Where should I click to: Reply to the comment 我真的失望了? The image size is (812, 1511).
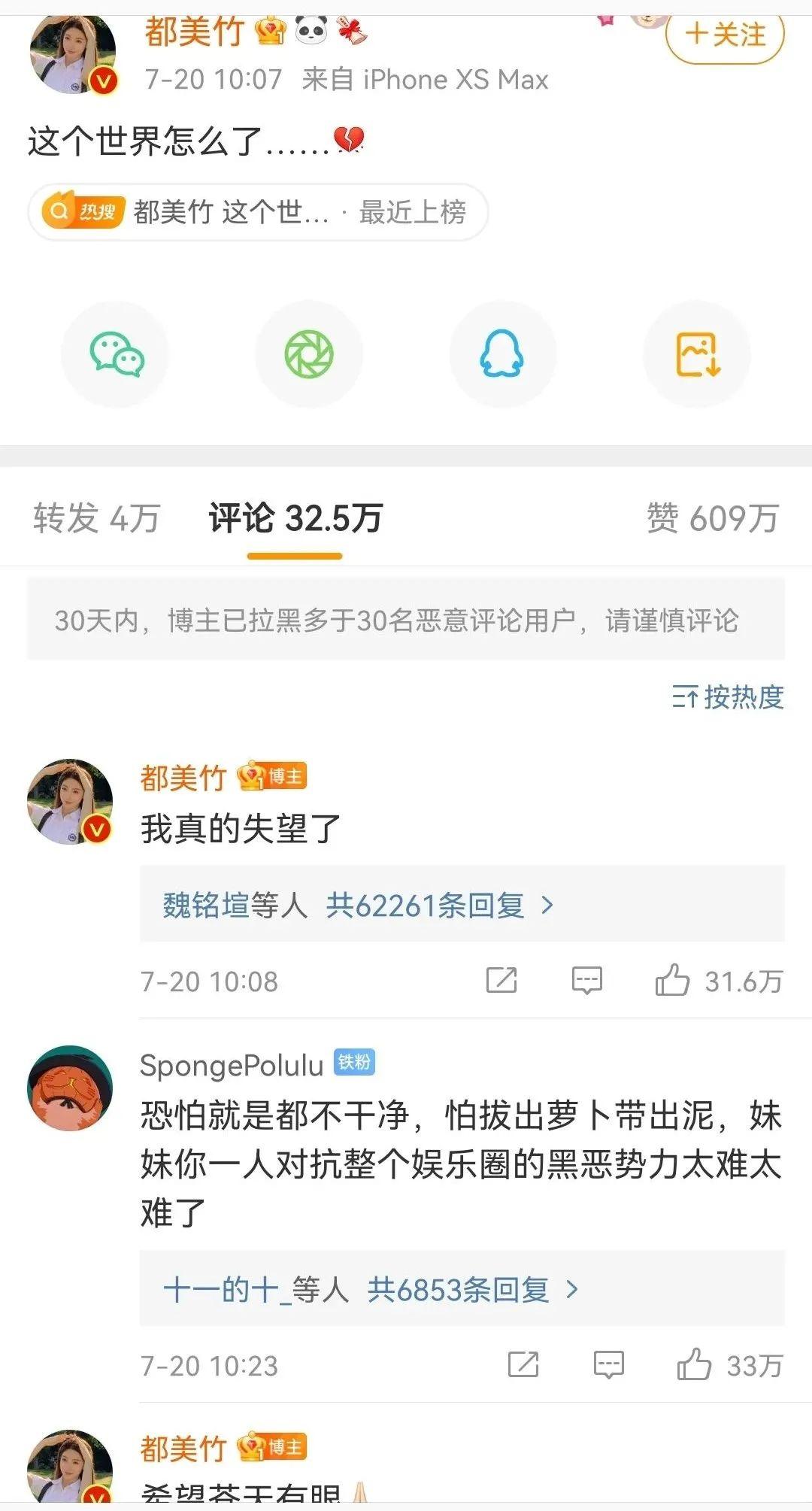tap(586, 981)
